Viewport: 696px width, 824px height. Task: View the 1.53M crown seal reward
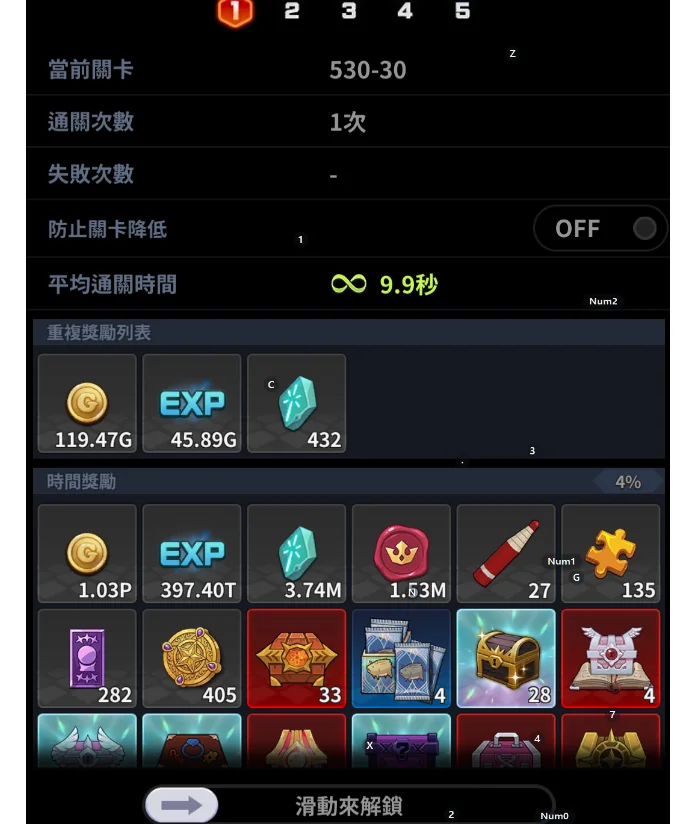401,553
